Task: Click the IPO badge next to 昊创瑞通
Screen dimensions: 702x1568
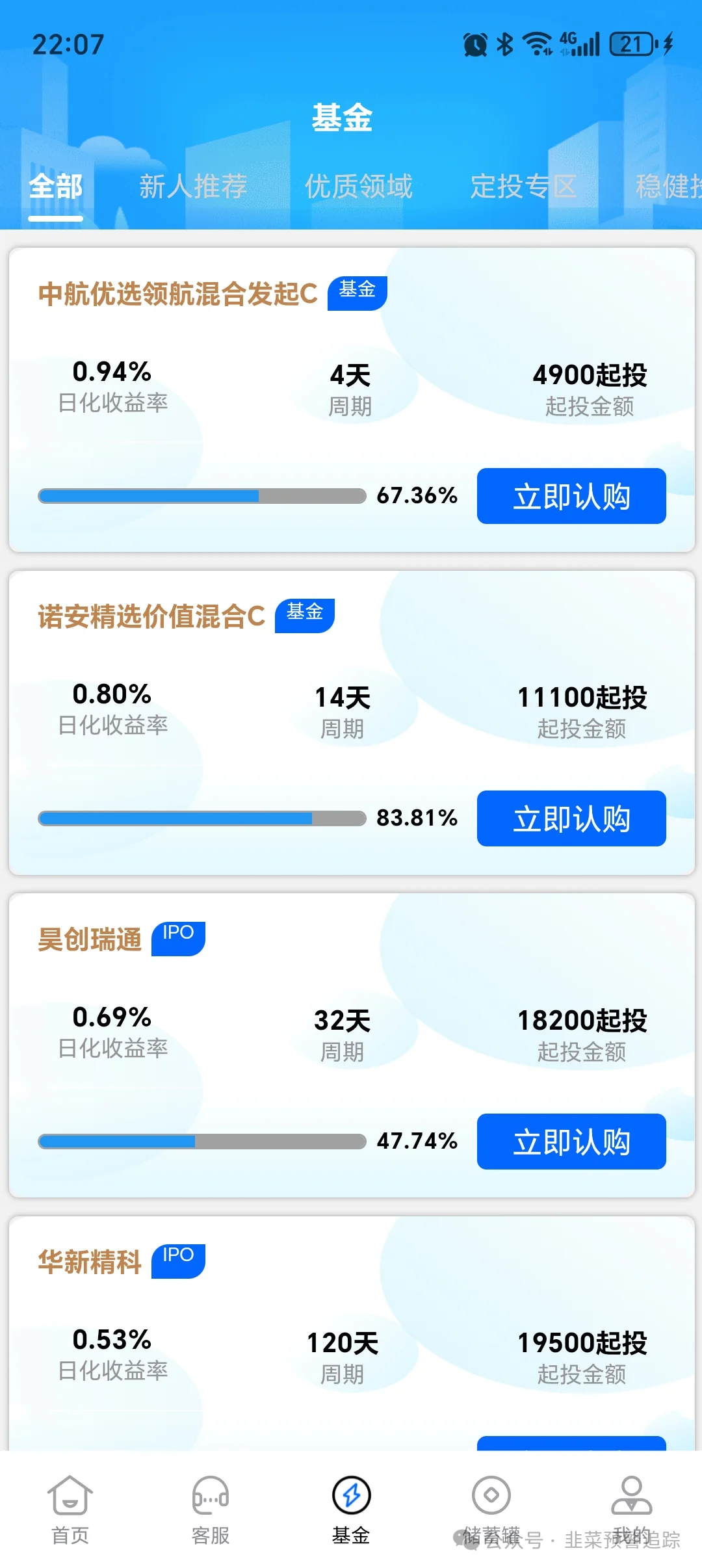Action: point(178,936)
